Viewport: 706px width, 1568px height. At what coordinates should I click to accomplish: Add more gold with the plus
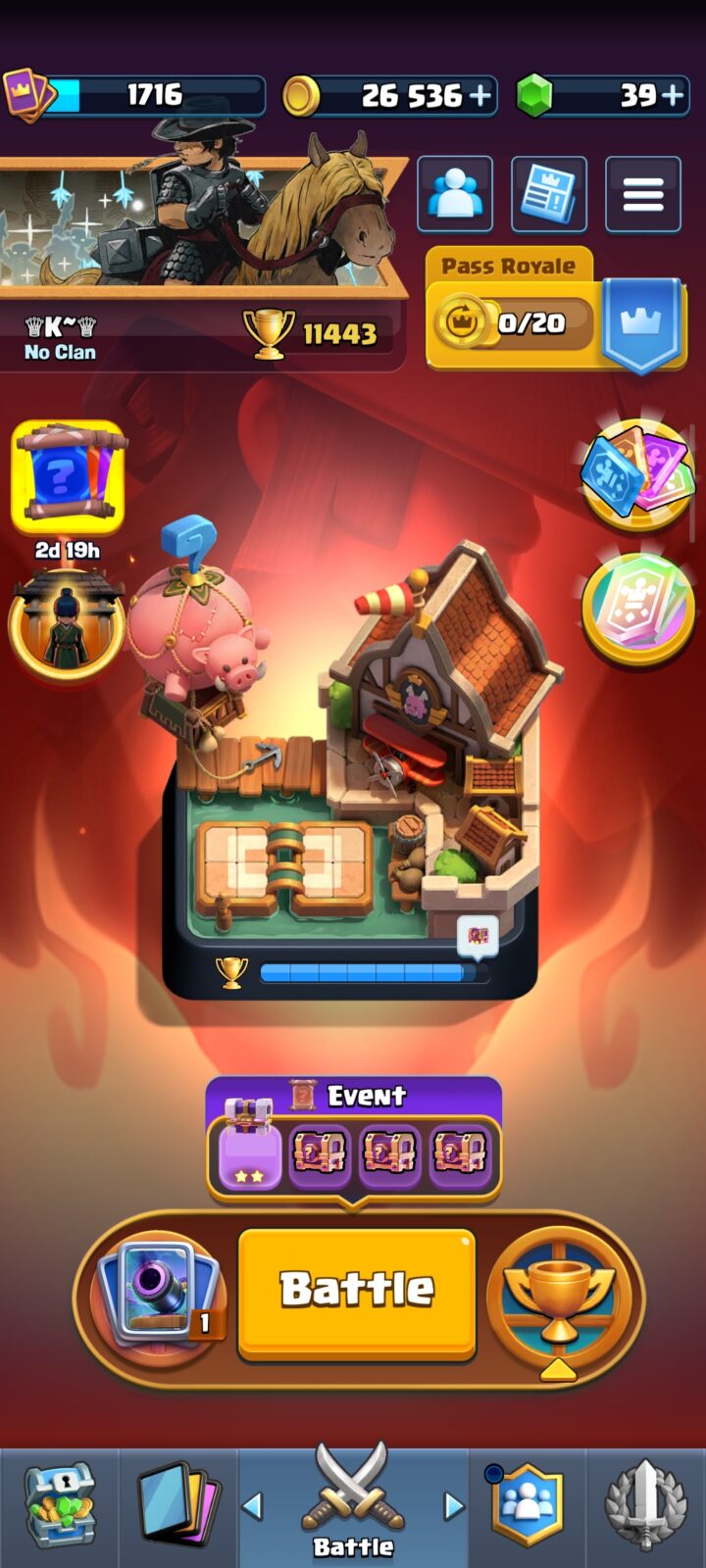point(480,95)
